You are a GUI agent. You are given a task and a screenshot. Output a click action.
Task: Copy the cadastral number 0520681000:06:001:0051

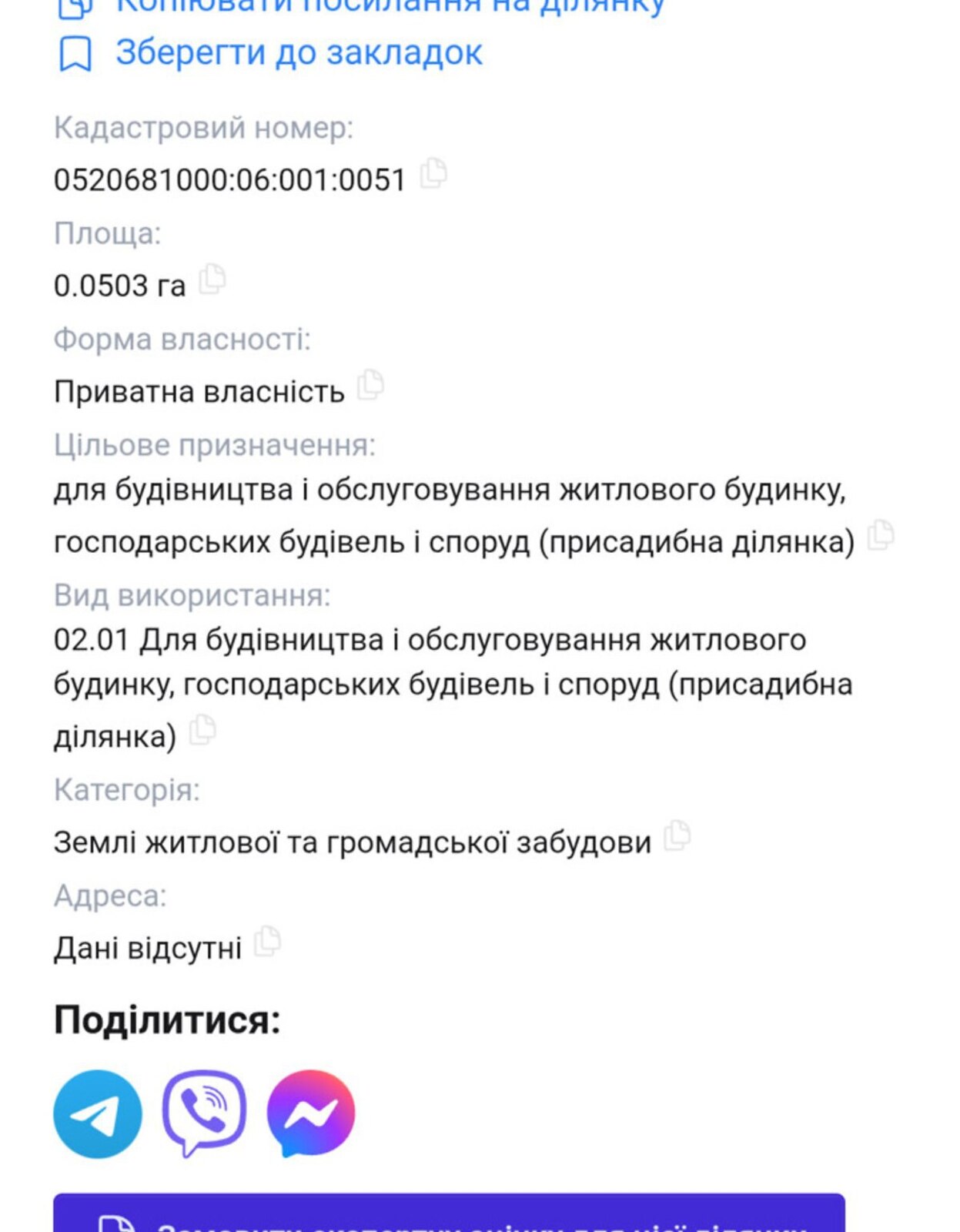[433, 173]
